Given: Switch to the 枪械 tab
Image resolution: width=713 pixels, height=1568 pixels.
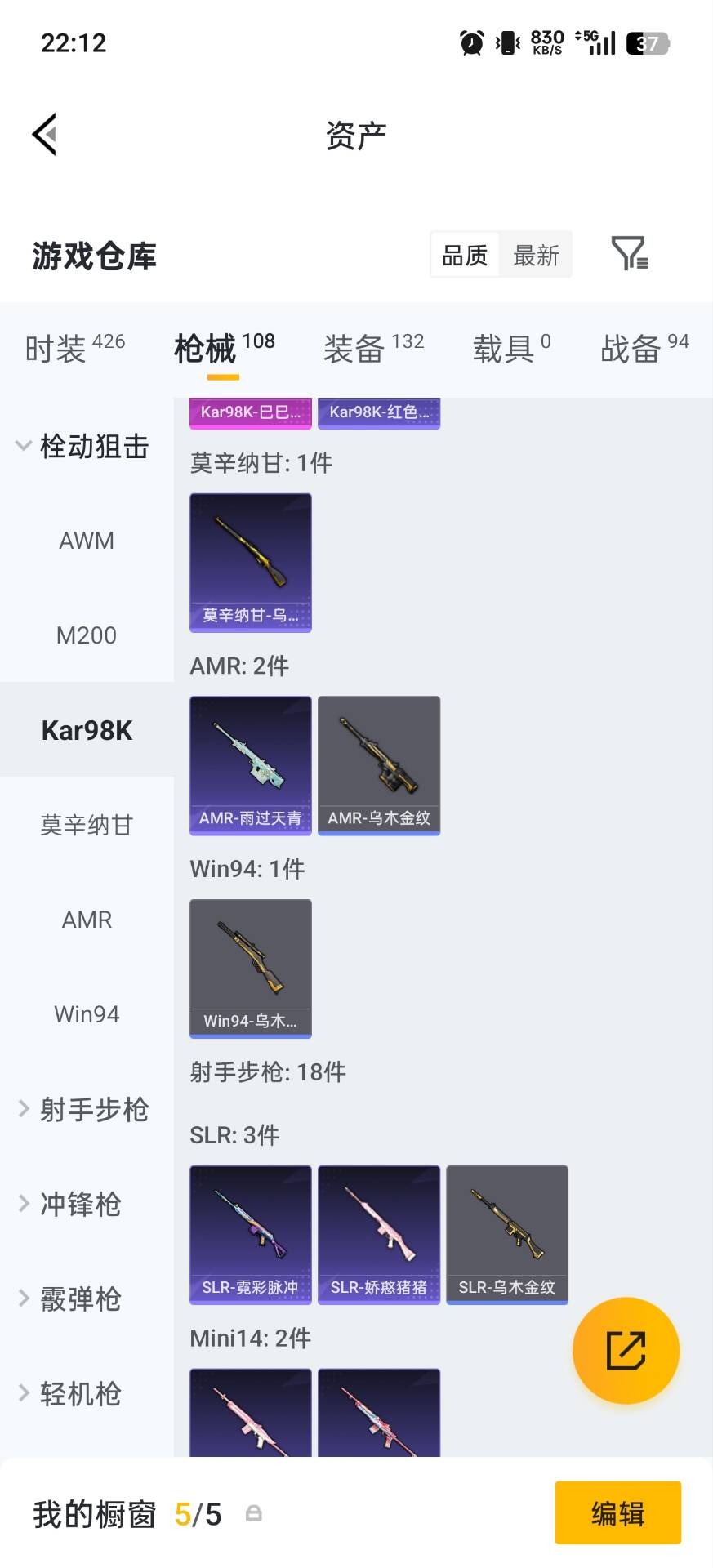Looking at the screenshot, I should click(x=207, y=347).
